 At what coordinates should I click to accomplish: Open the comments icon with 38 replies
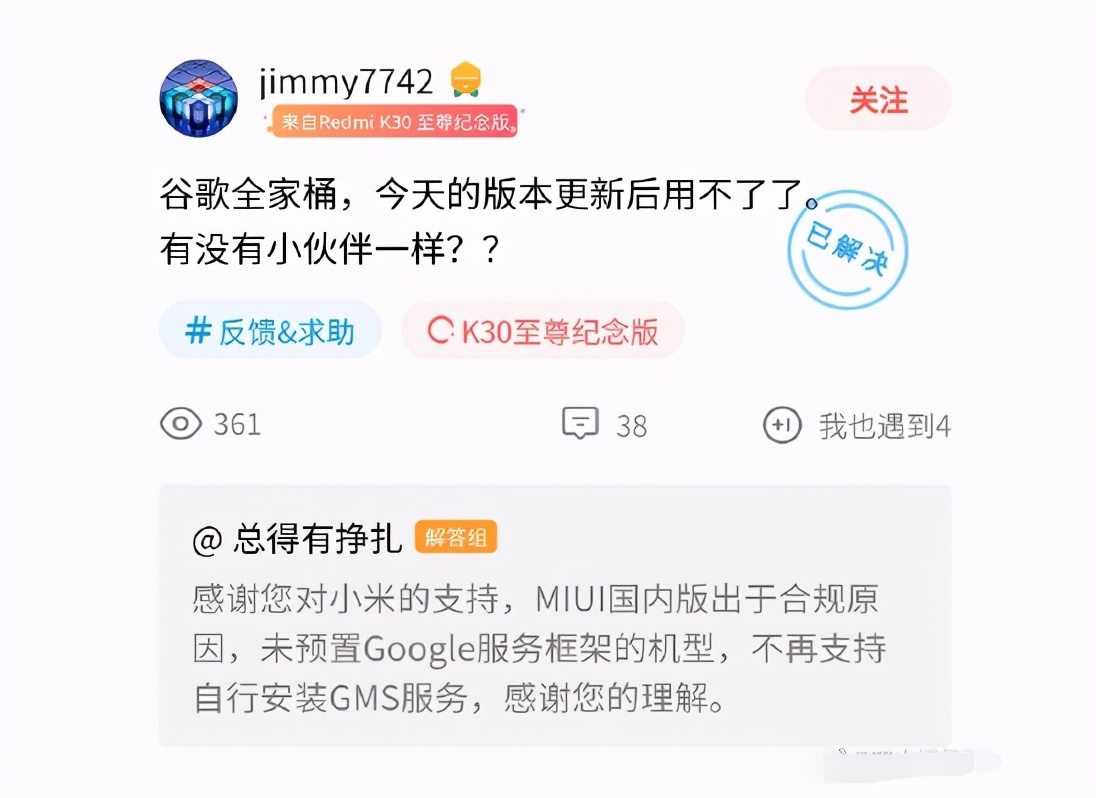(581, 424)
